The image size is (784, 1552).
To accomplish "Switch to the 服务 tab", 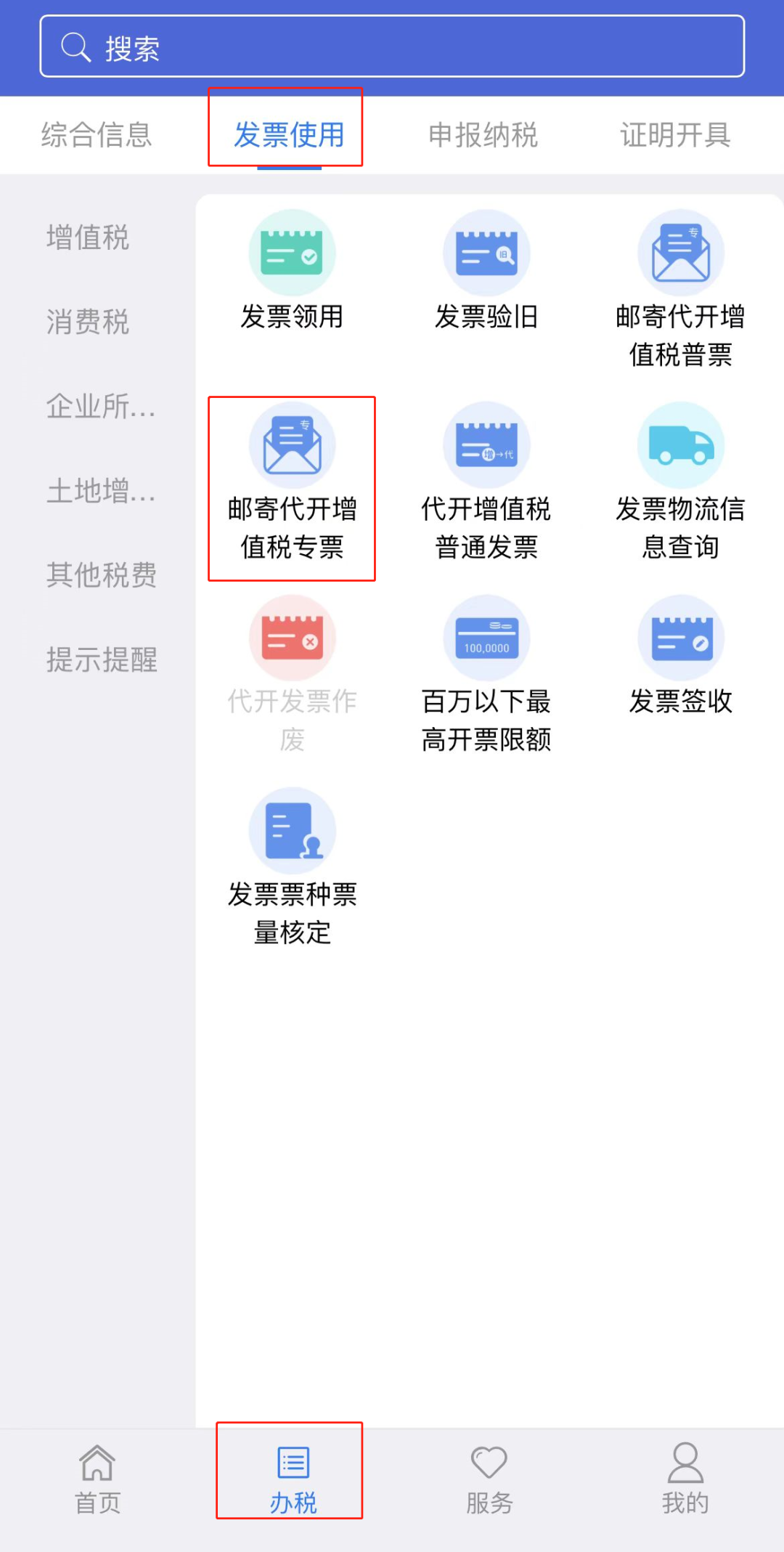I will coord(489,1479).
